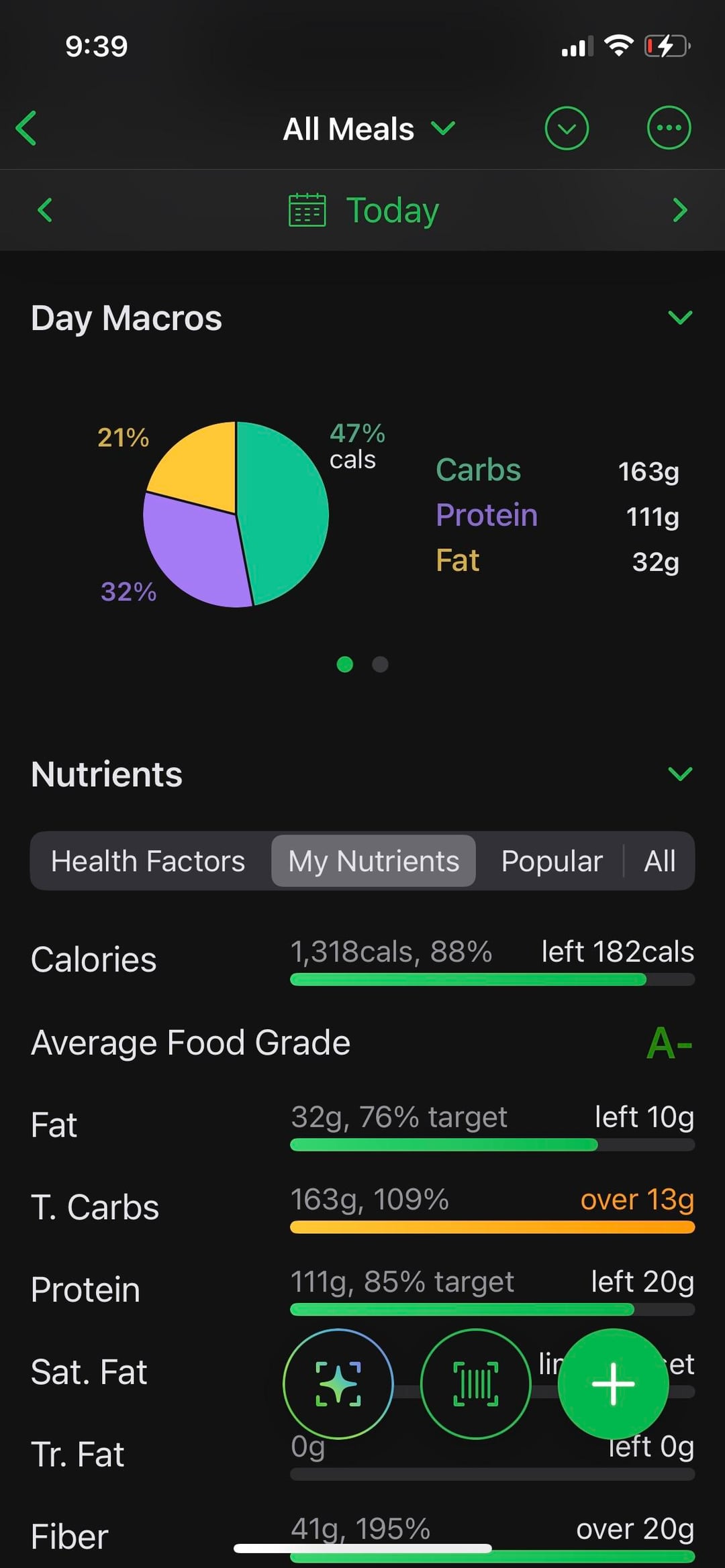This screenshot has height=1568, width=725.
Task: Show All nutrients tab
Action: click(659, 861)
